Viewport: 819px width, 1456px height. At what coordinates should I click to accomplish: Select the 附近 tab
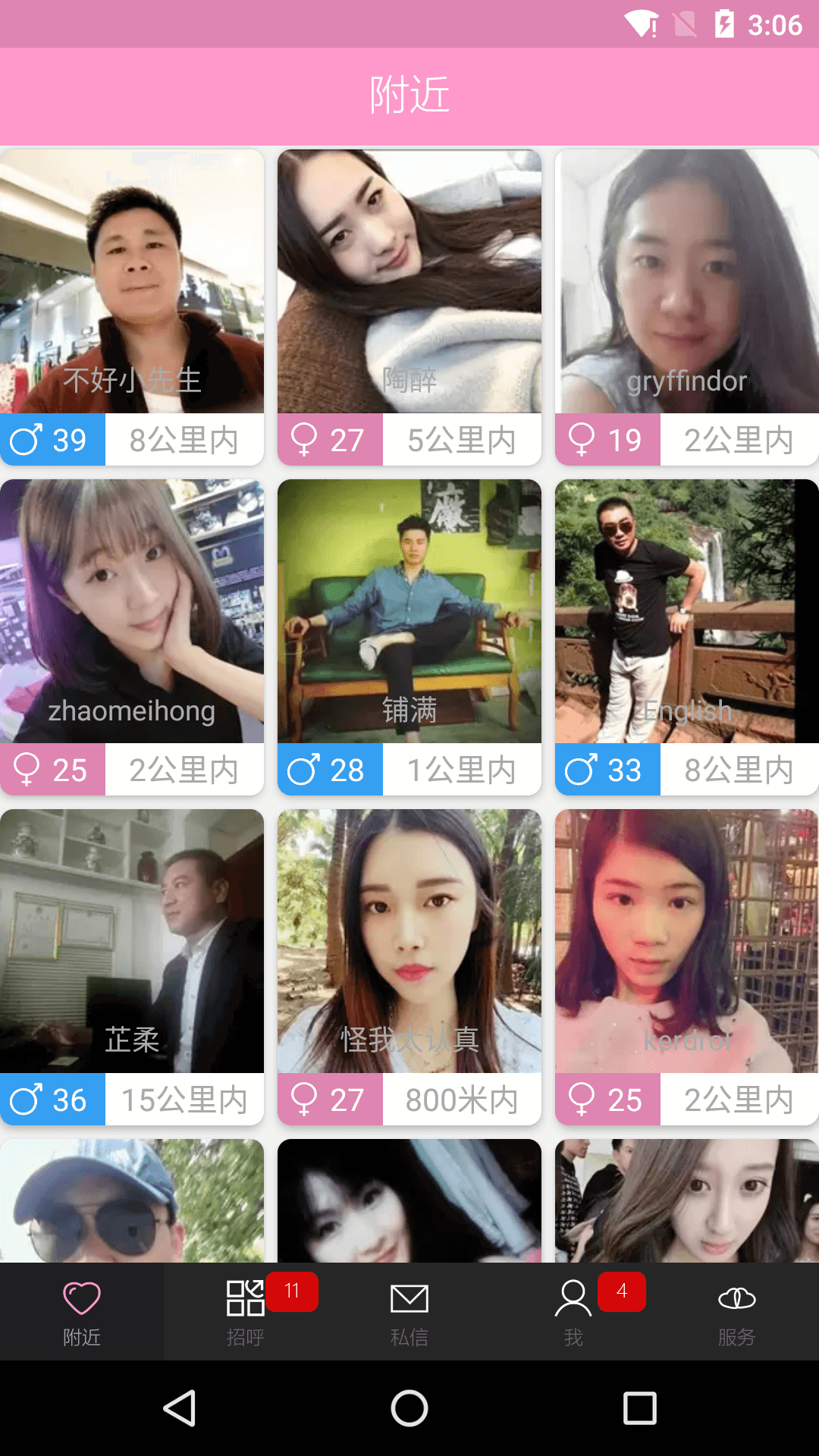click(x=82, y=1312)
